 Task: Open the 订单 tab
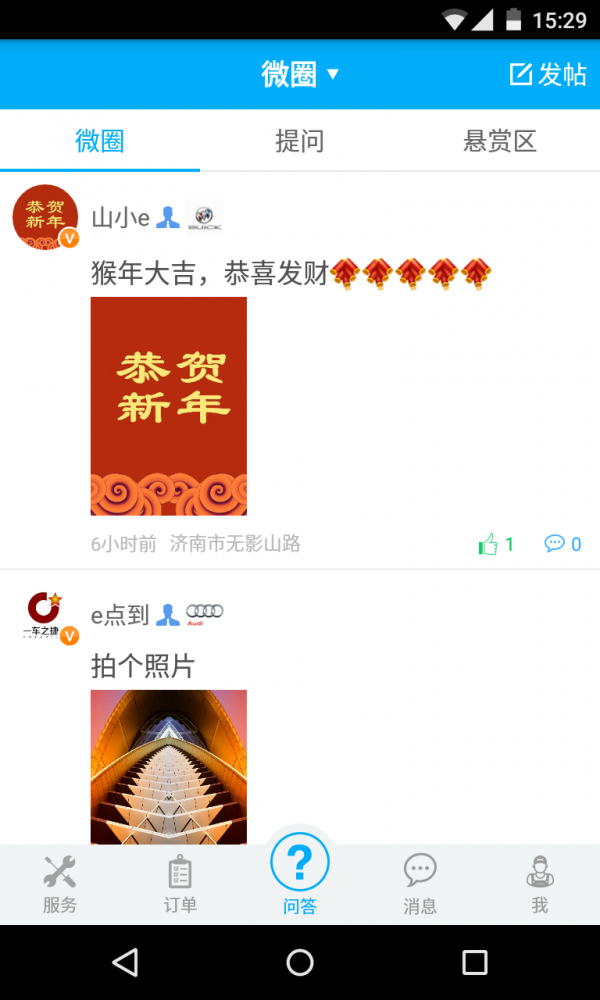tap(180, 884)
